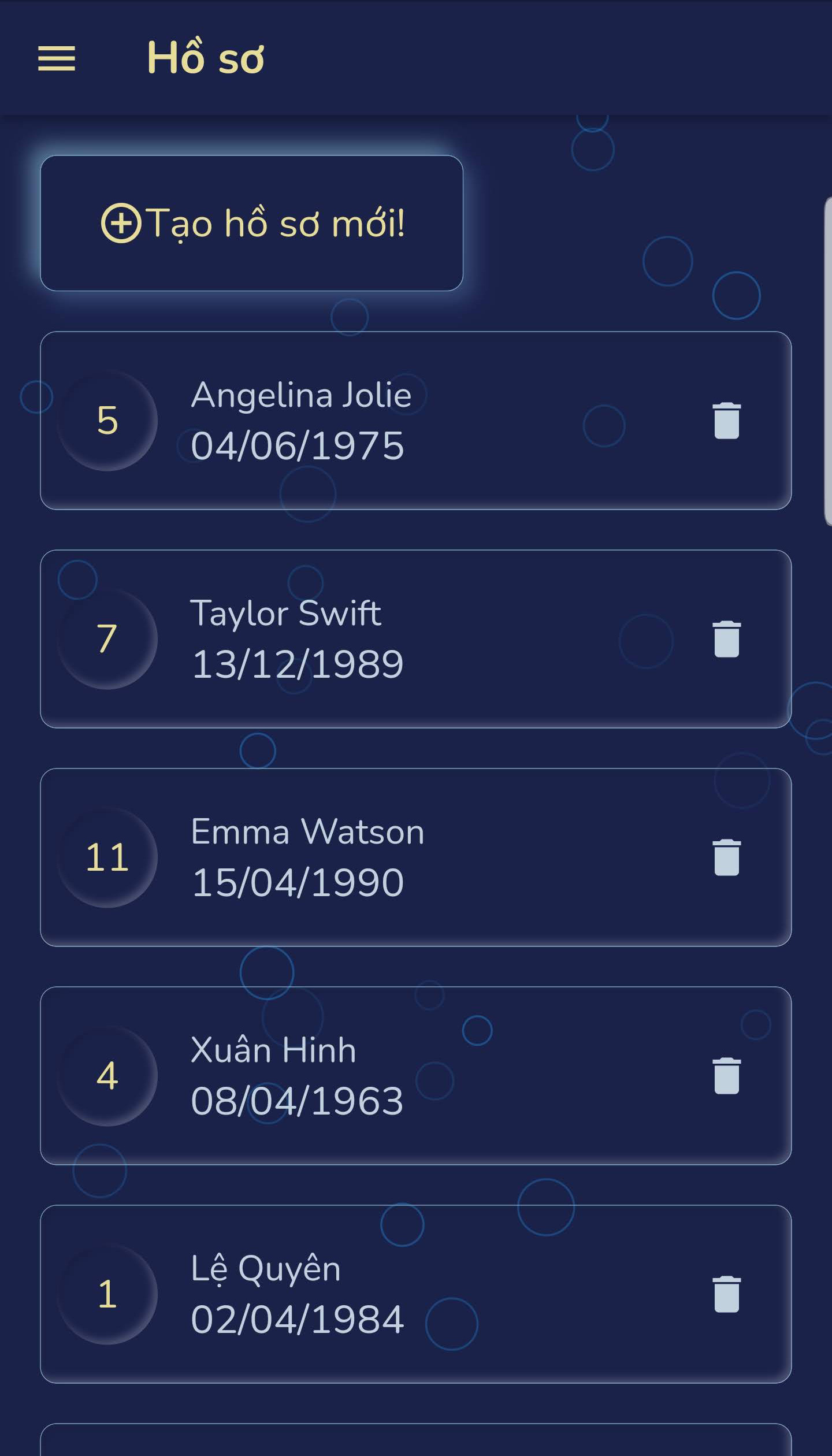Select the number badge 11 for Emma Watson
Screen dimensions: 832x1456
108,858
